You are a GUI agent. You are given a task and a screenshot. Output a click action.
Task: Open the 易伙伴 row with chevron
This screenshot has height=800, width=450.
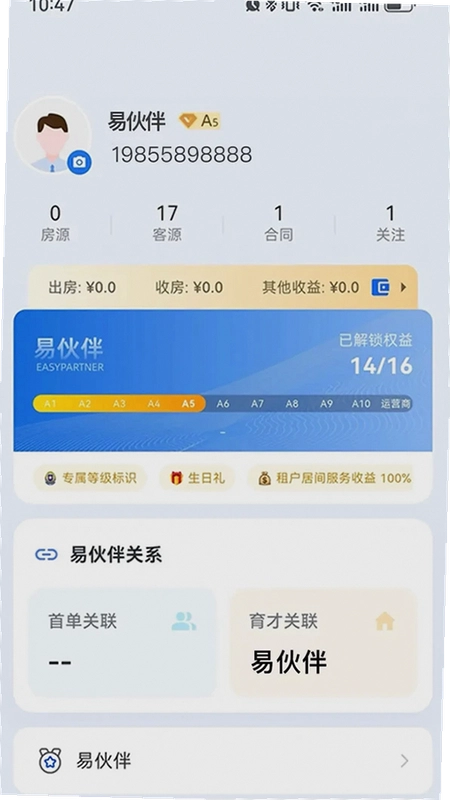coord(223,761)
